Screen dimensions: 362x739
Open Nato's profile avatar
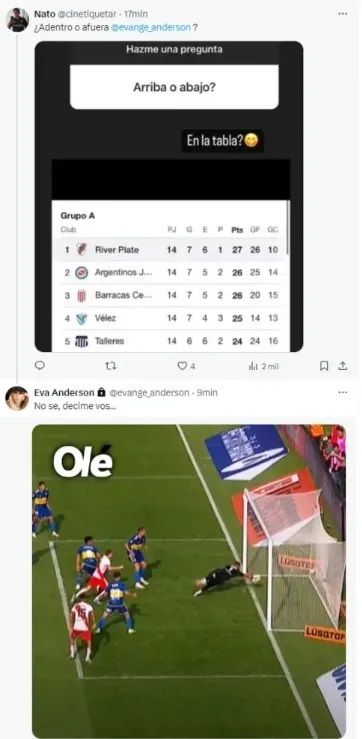(18, 20)
